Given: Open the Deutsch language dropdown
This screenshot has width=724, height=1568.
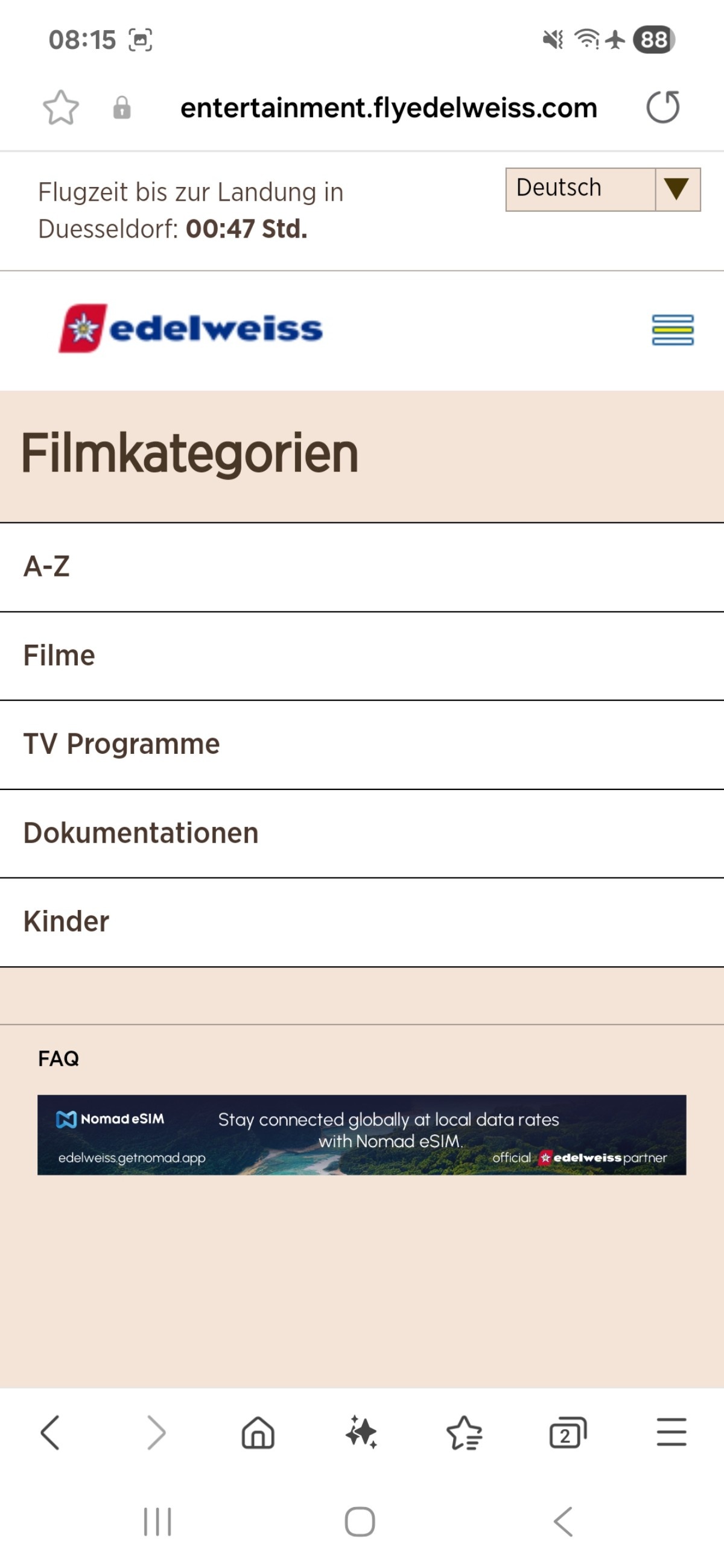Looking at the screenshot, I should click(602, 189).
